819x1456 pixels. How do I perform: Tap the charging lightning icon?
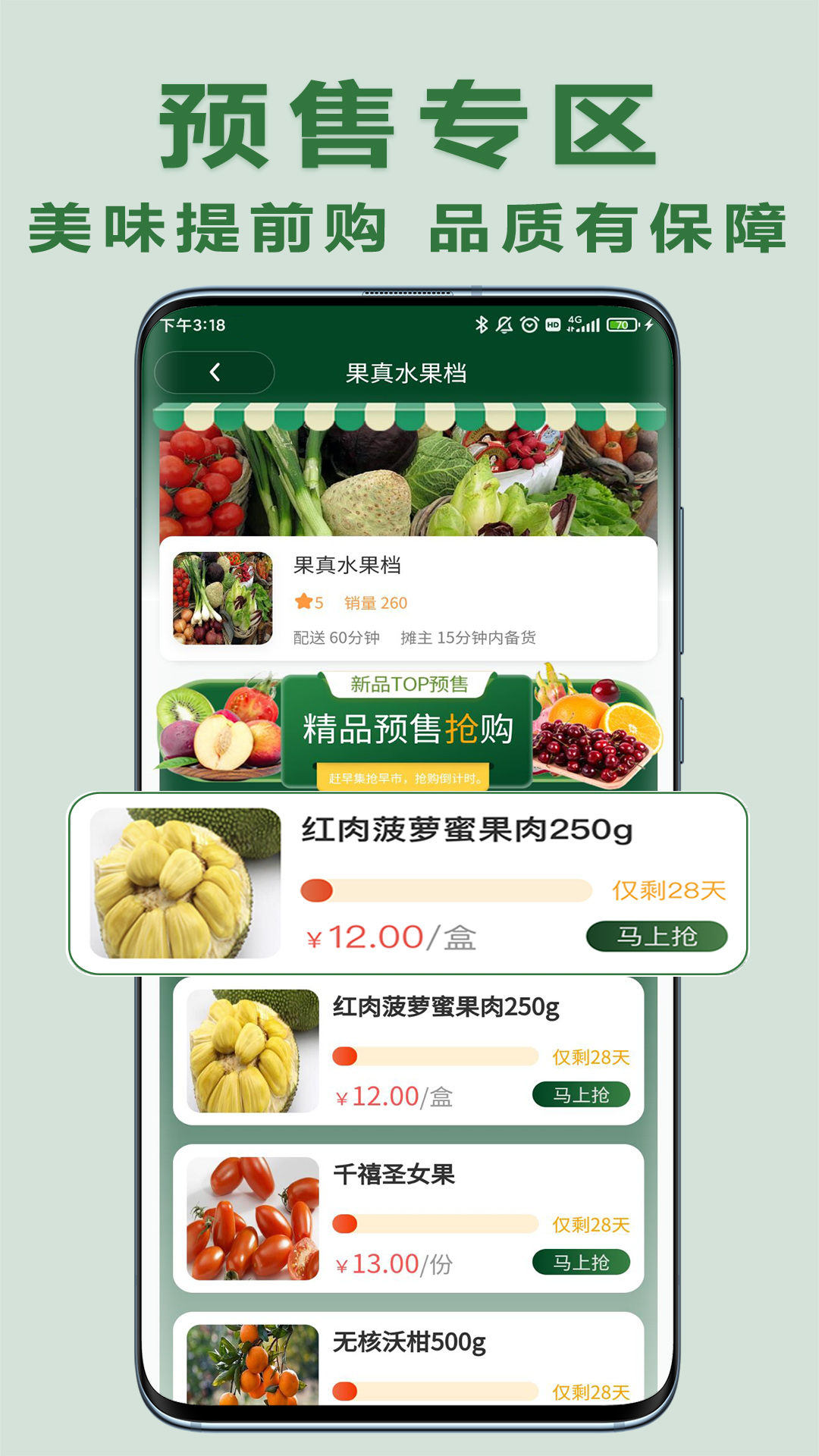click(648, 325)
